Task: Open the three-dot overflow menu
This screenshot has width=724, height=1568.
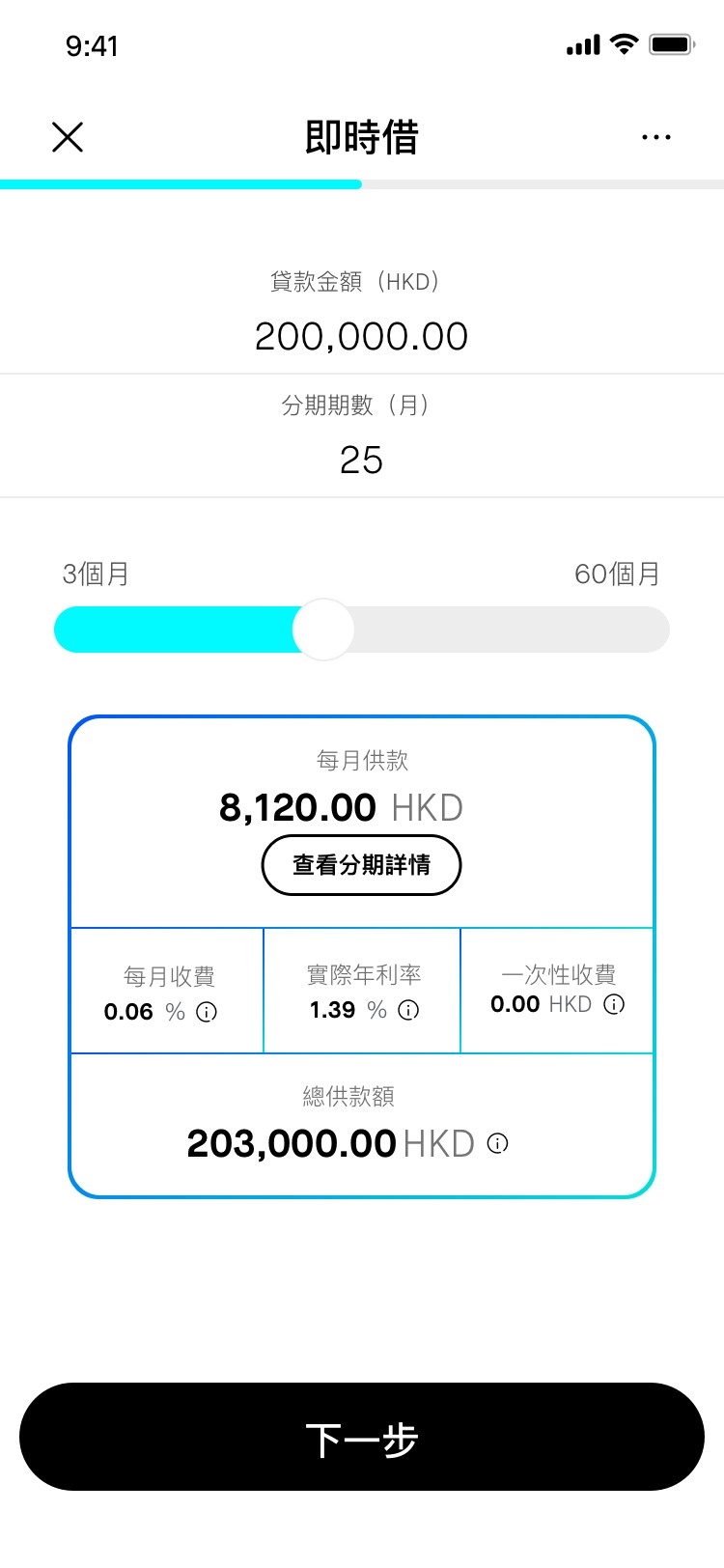Action: point(655,137)
